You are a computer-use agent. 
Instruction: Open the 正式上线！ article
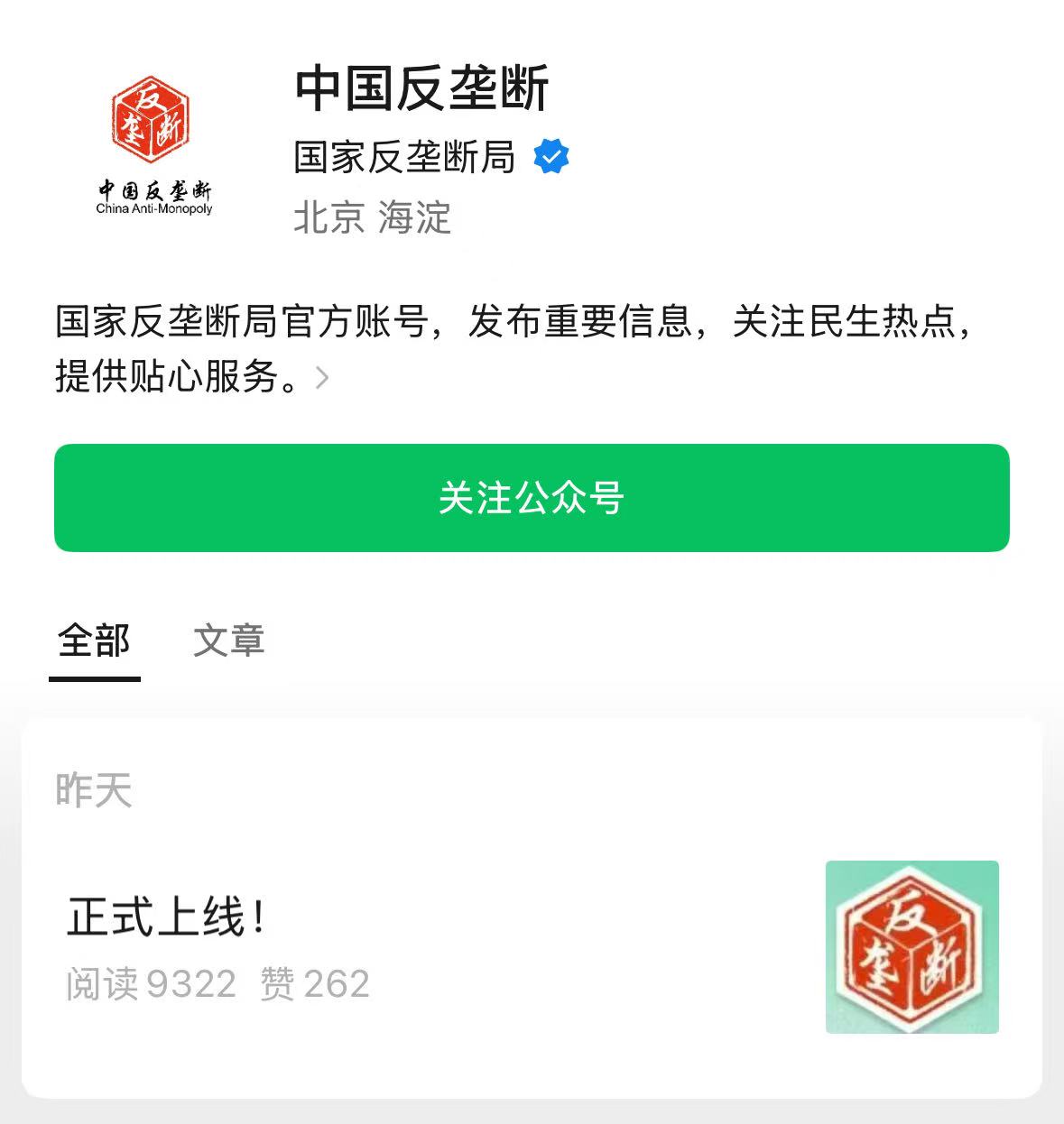[x=168, y=917]
